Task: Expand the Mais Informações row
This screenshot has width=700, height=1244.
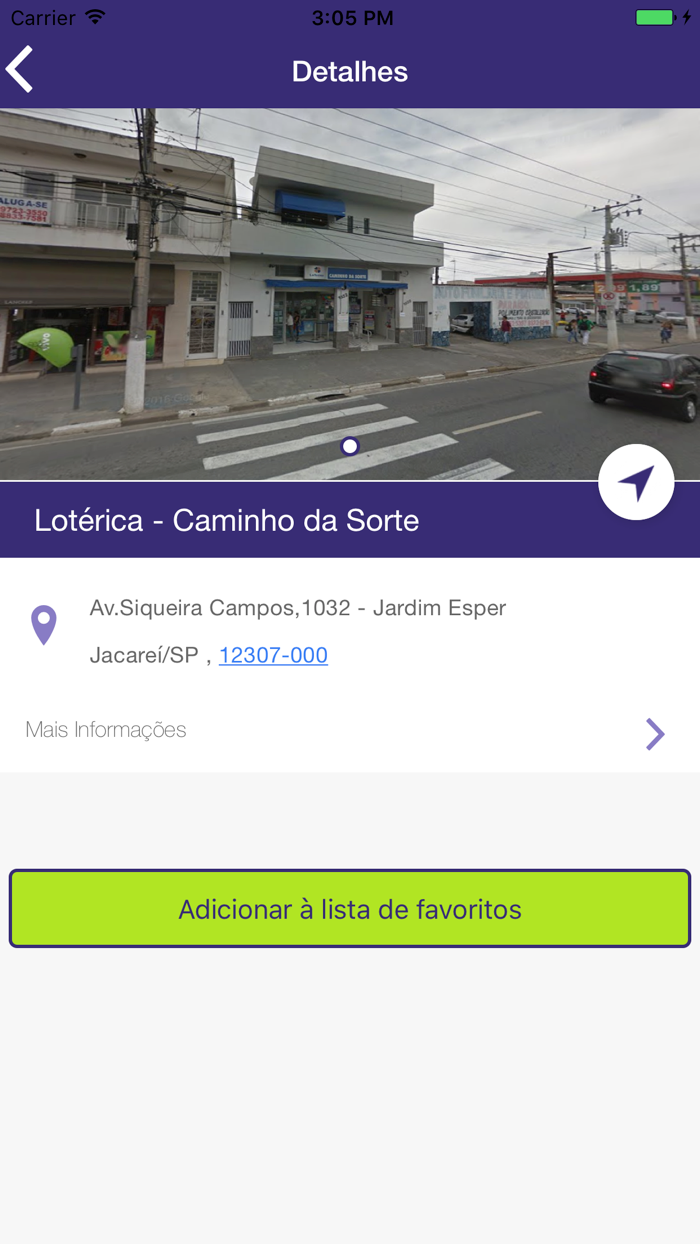Action: click(350, 731)
